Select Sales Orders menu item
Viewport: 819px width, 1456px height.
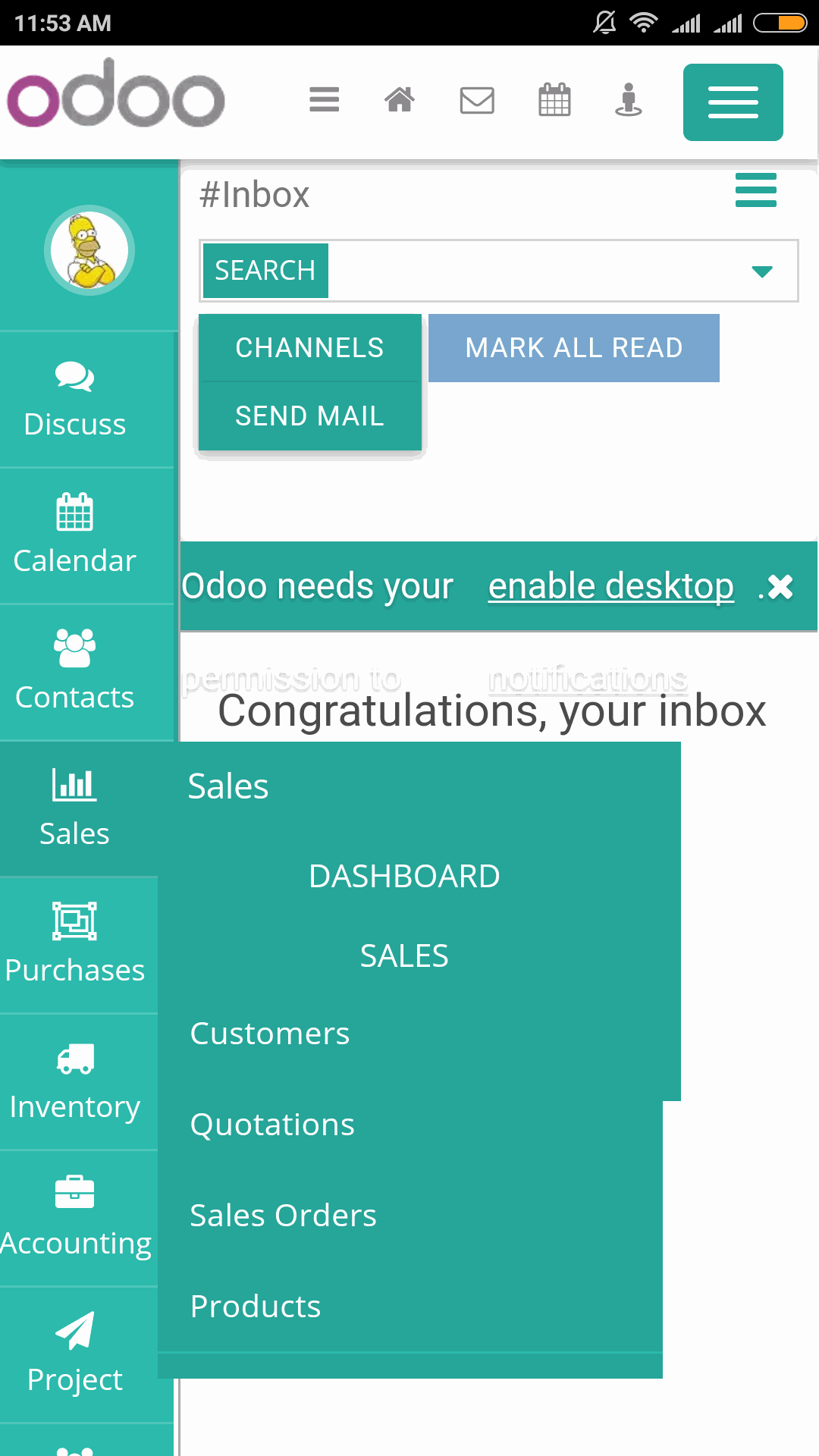pos(283,1216)
